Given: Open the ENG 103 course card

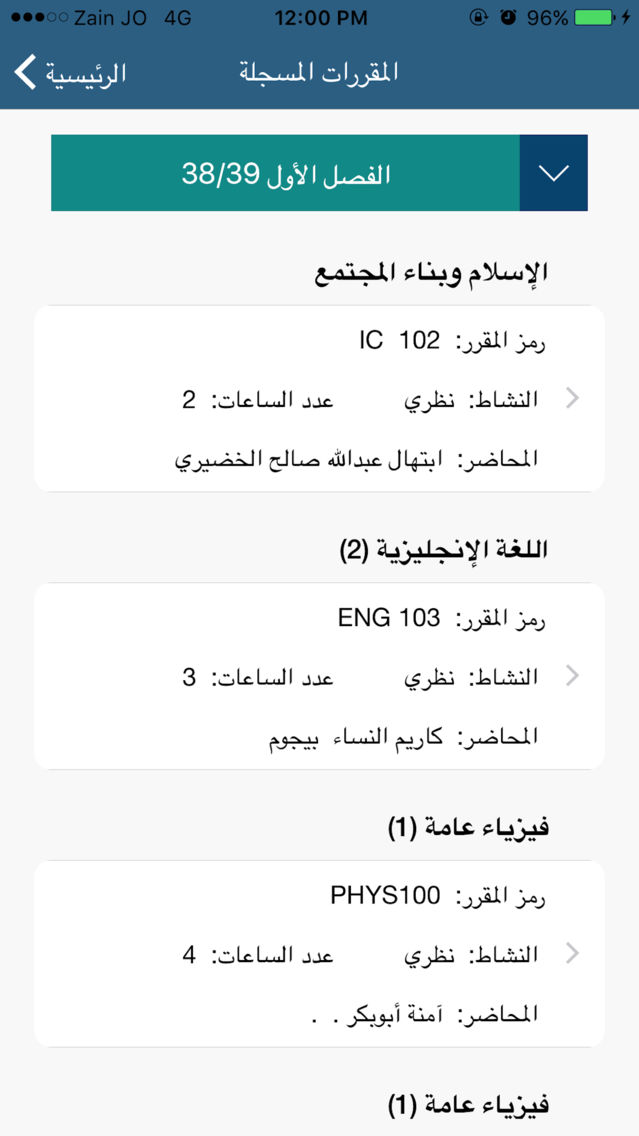Looking at the screenshot, I should pos(319,676).
